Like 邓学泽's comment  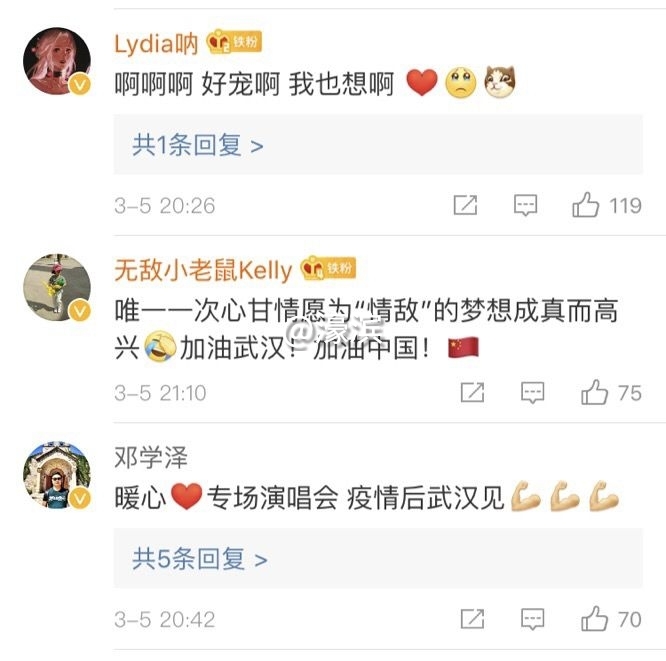pyautogui.click(x=595, y=619)
